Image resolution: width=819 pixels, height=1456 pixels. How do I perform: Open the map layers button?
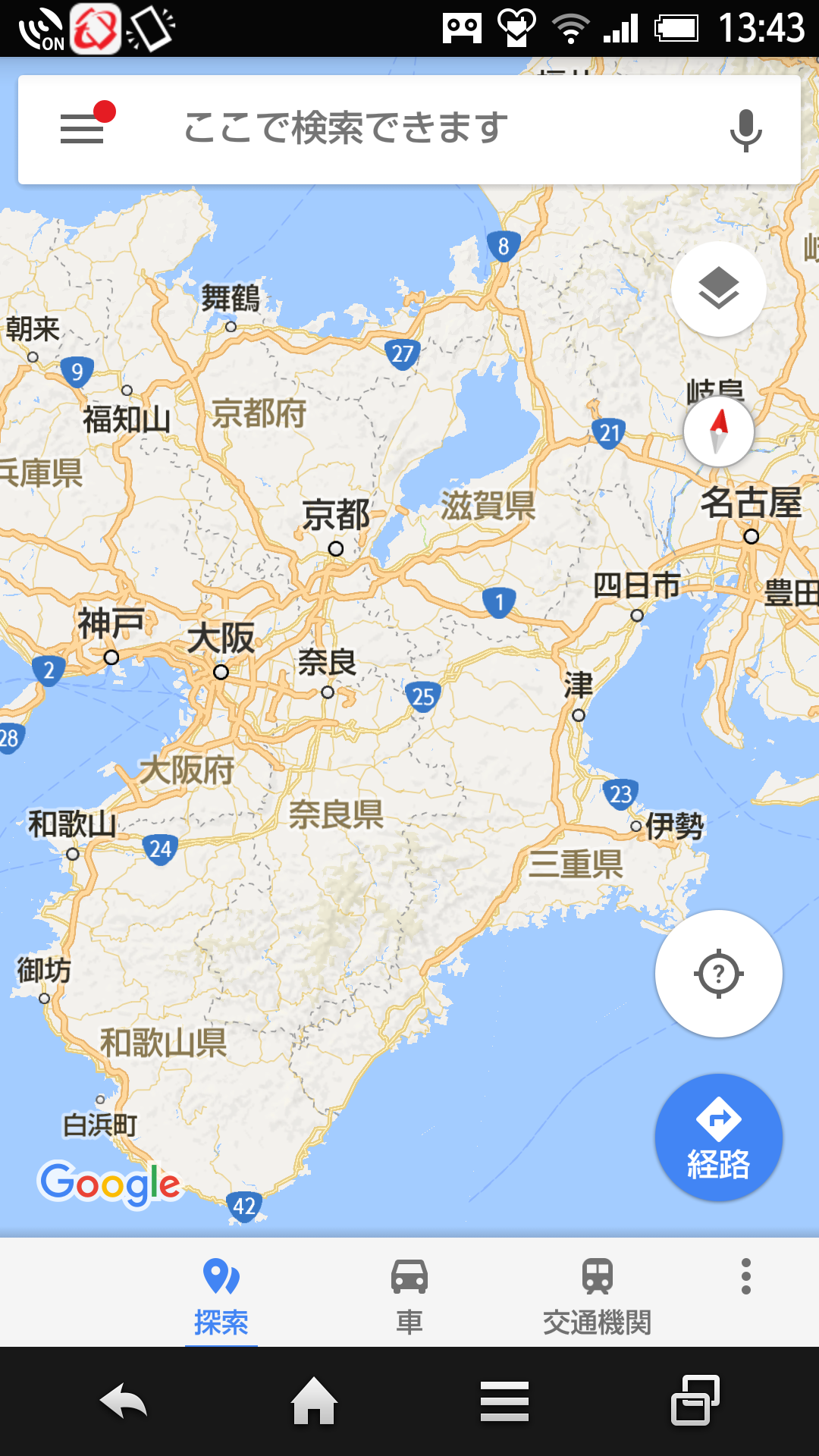pyautogui.click(x=718, y=288)
